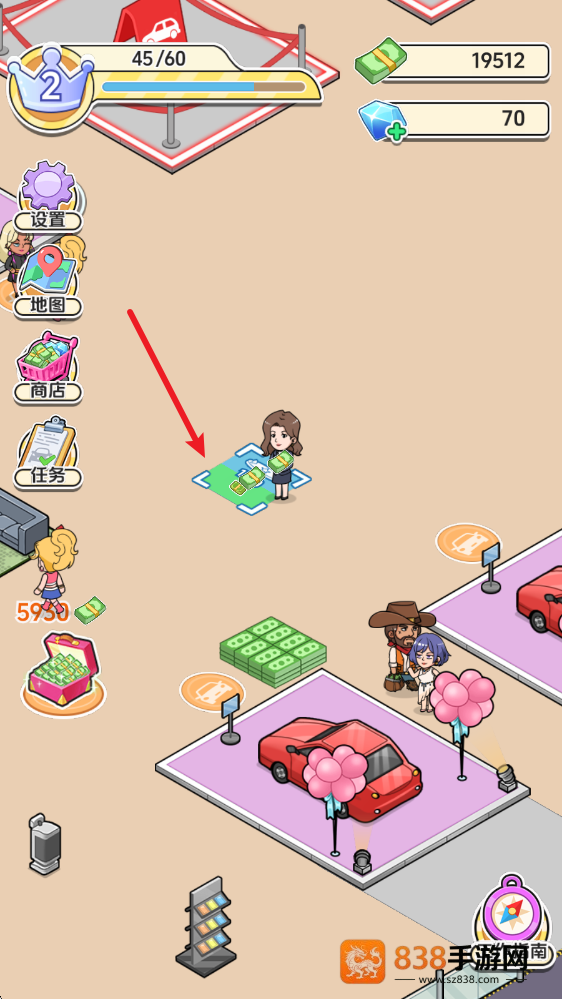The width and height of the screenshot is (562, 999).
Task: Tap the highlighted cash tile by the saleswoman
Action: coord(252,479)
